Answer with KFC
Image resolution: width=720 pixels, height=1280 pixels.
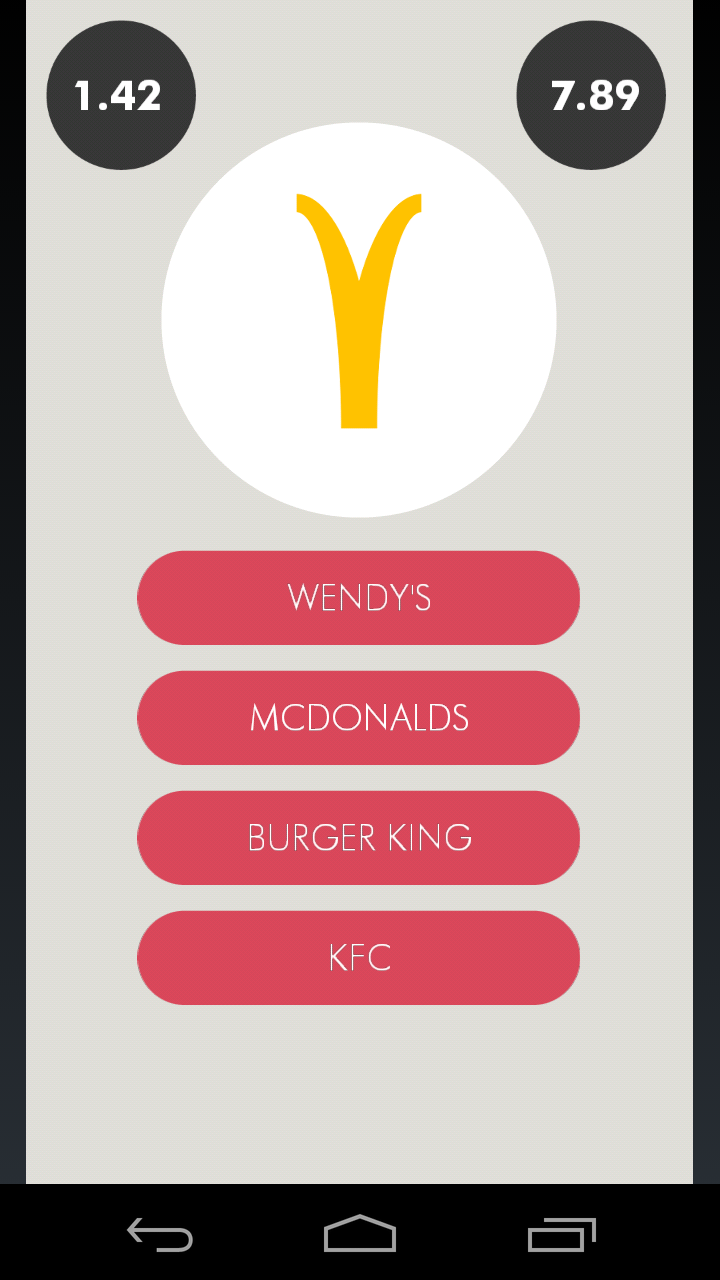pyautogui.click(x=358, y=958)
